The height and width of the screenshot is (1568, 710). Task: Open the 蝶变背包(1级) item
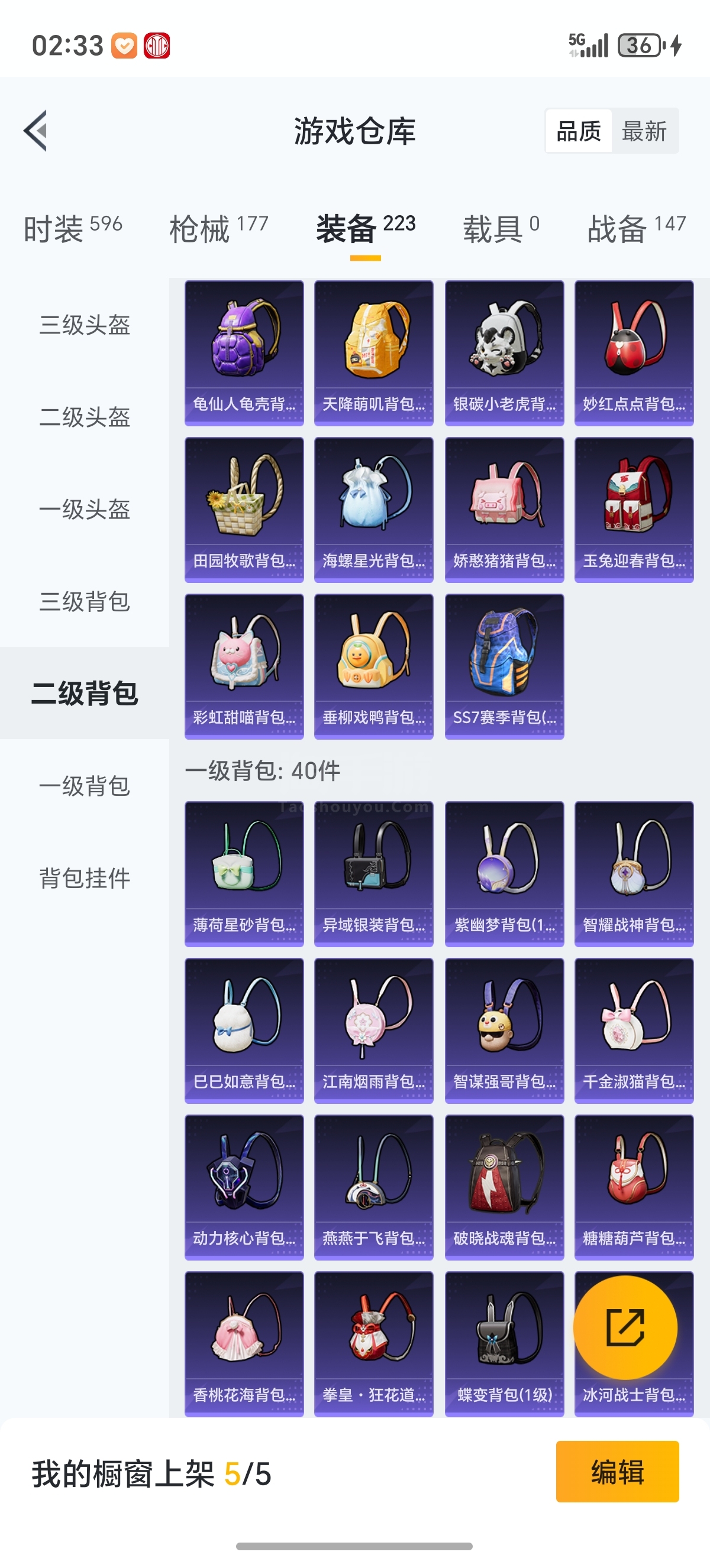[x=504, y=1343]
